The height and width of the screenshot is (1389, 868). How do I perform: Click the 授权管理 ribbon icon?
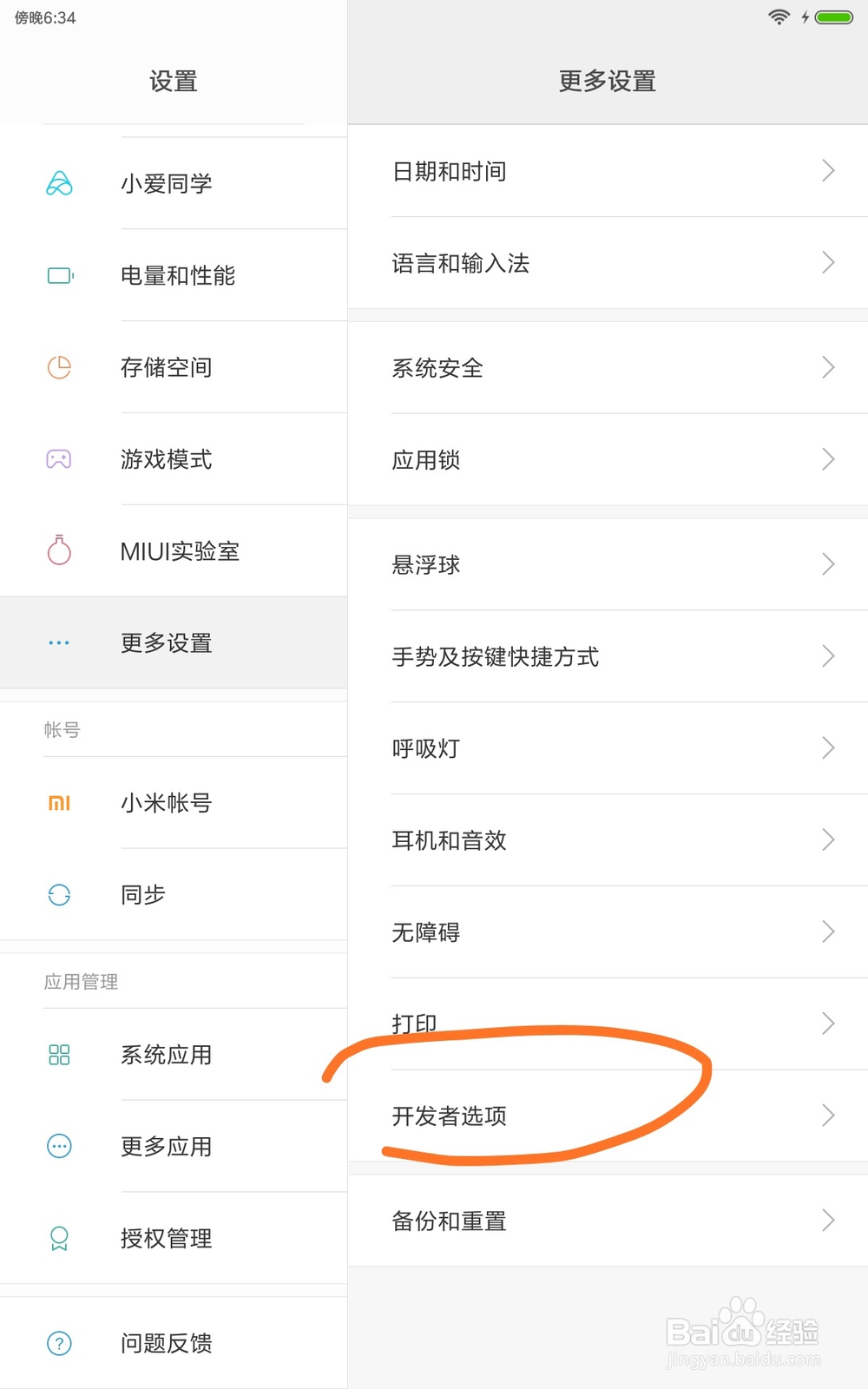[58, 1239]
